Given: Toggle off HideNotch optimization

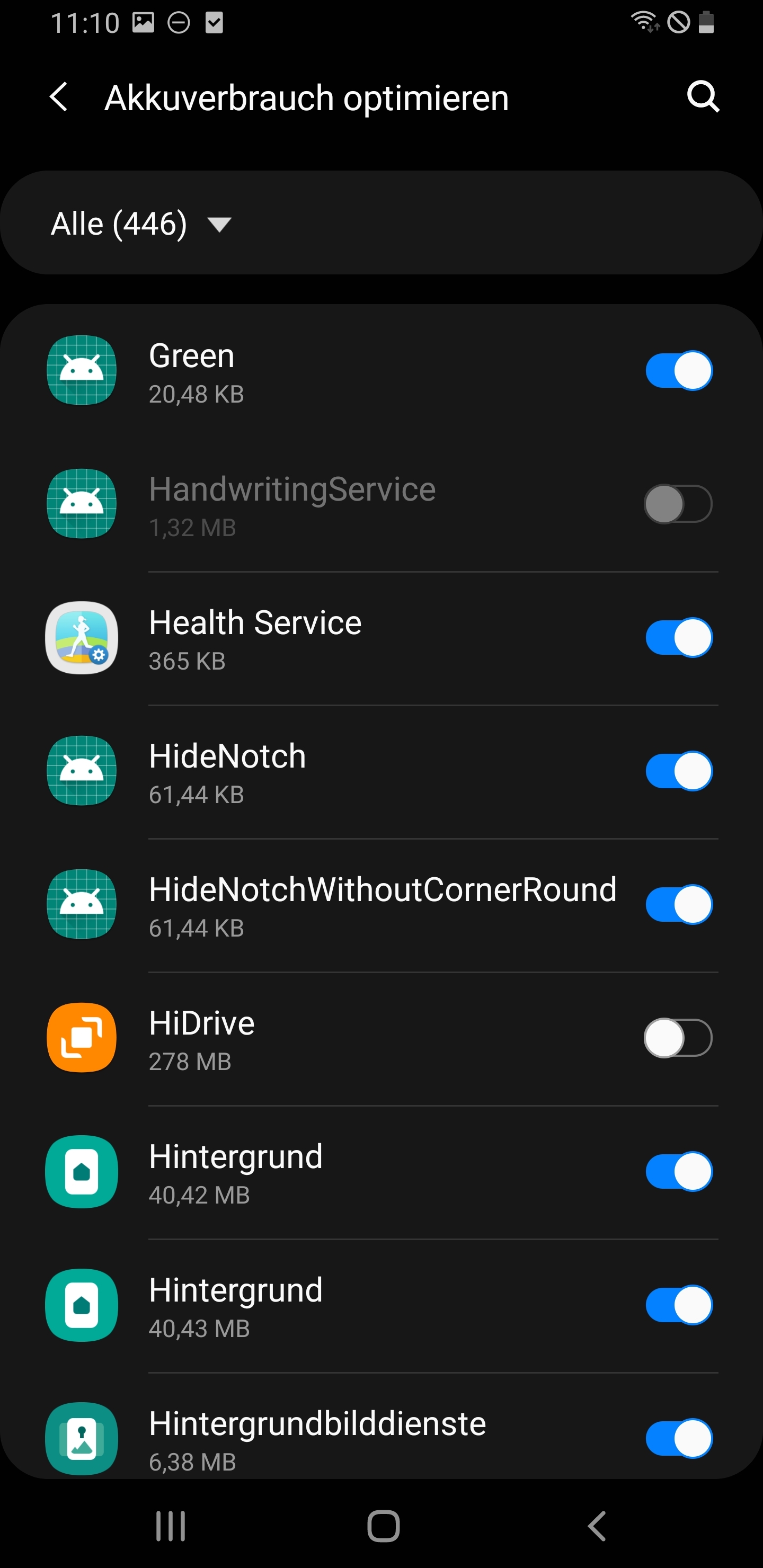Looking at the screenshot, I should [x=678, y=771].
